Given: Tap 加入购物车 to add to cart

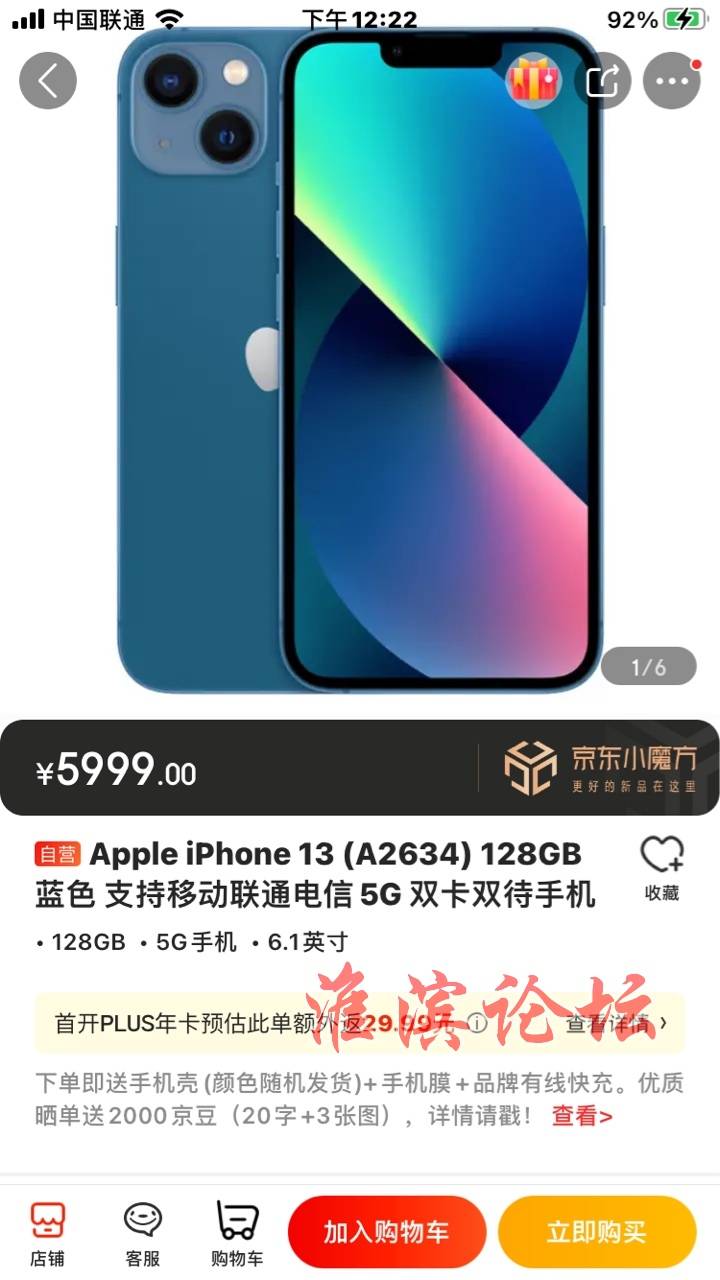Looking at the screenshot, I should coord(387,1232).
